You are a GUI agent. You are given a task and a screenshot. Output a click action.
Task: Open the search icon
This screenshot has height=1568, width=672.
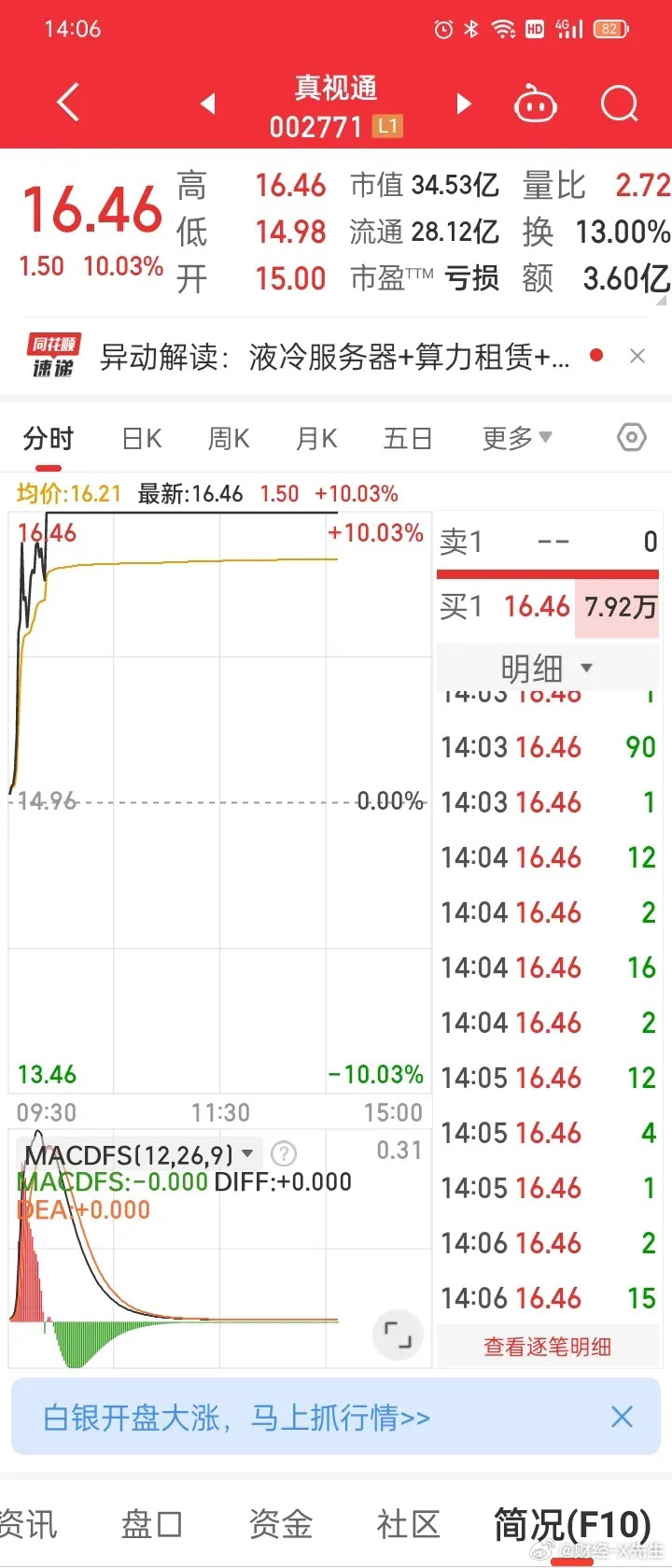click(x=619, y=104)
